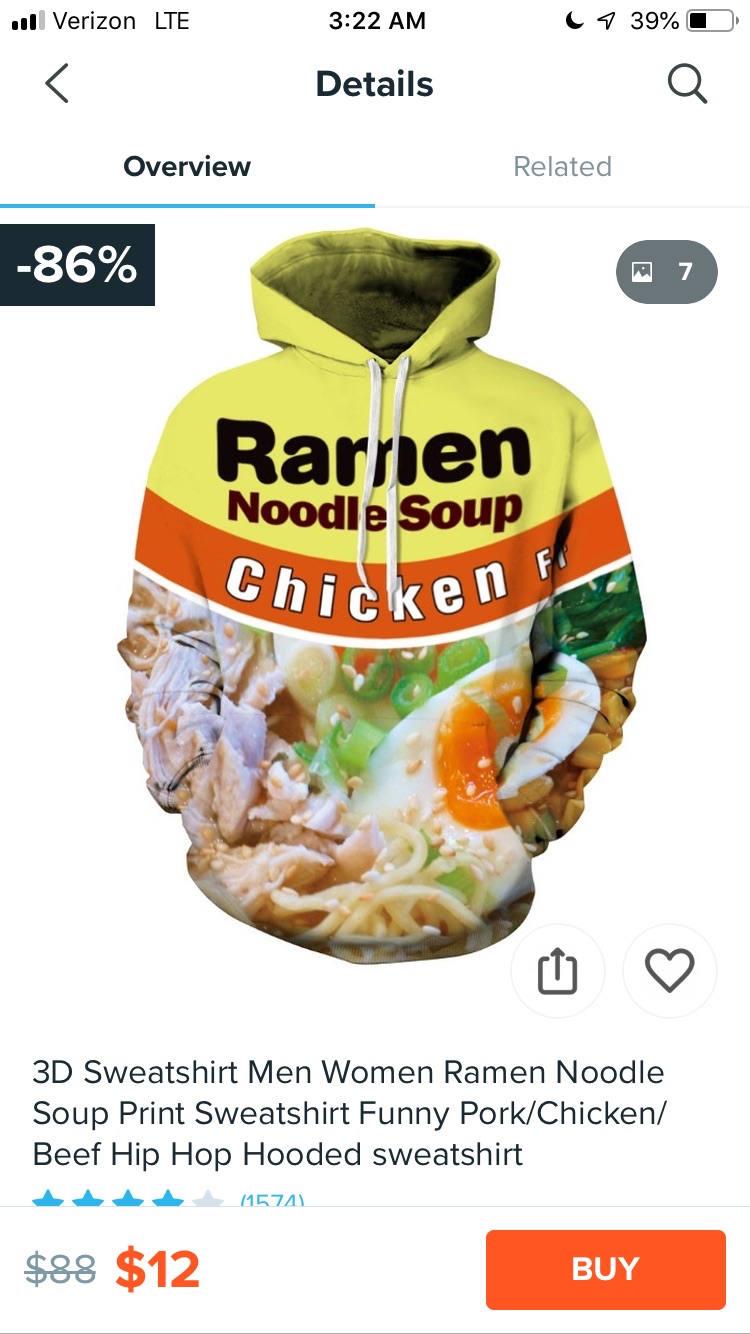Select the Overview tab
This screenshot has height=1334, width=750.
click(x=187, y=166)
